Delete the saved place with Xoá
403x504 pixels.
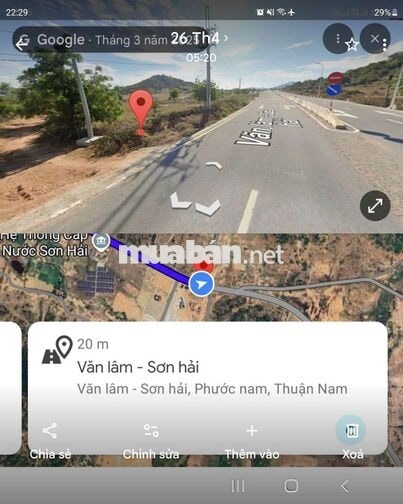click(x=352, y=439)
